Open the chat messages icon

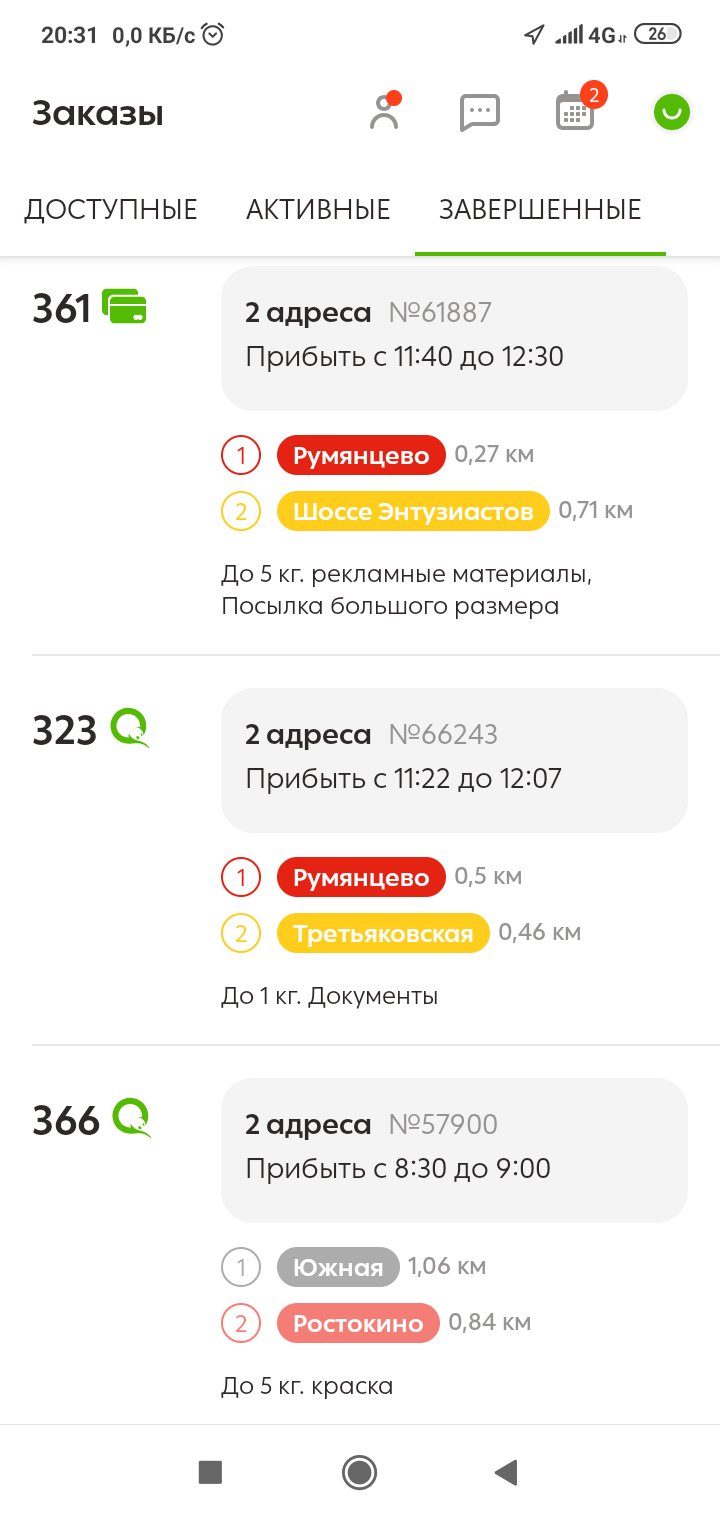(x=479, y=112)
